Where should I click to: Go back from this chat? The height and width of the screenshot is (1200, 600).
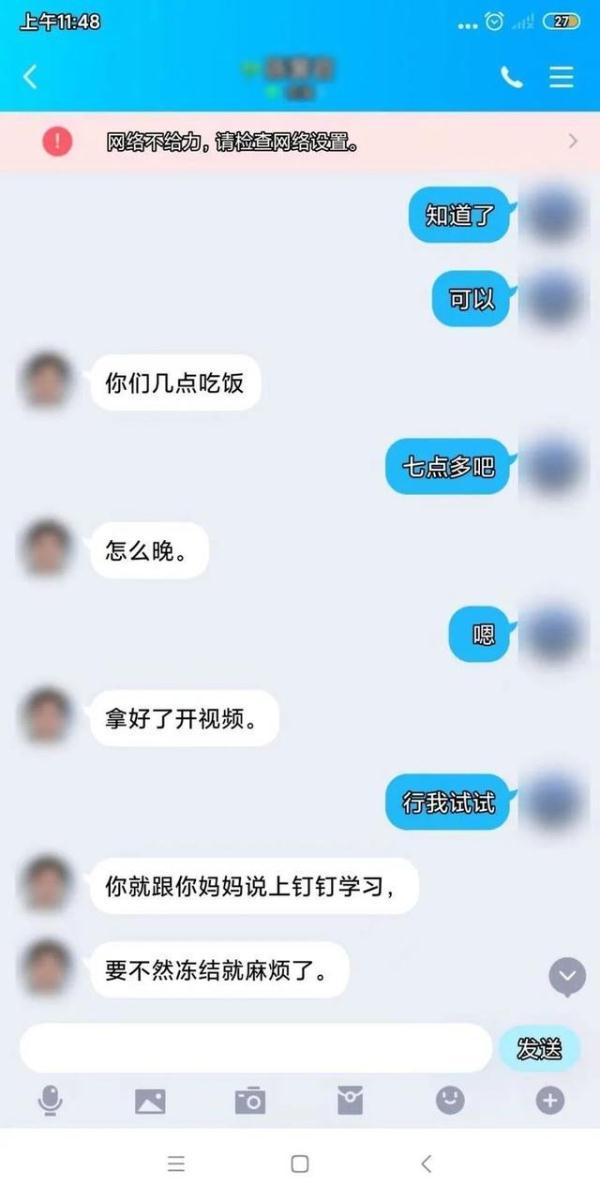[x=30, y=77]
